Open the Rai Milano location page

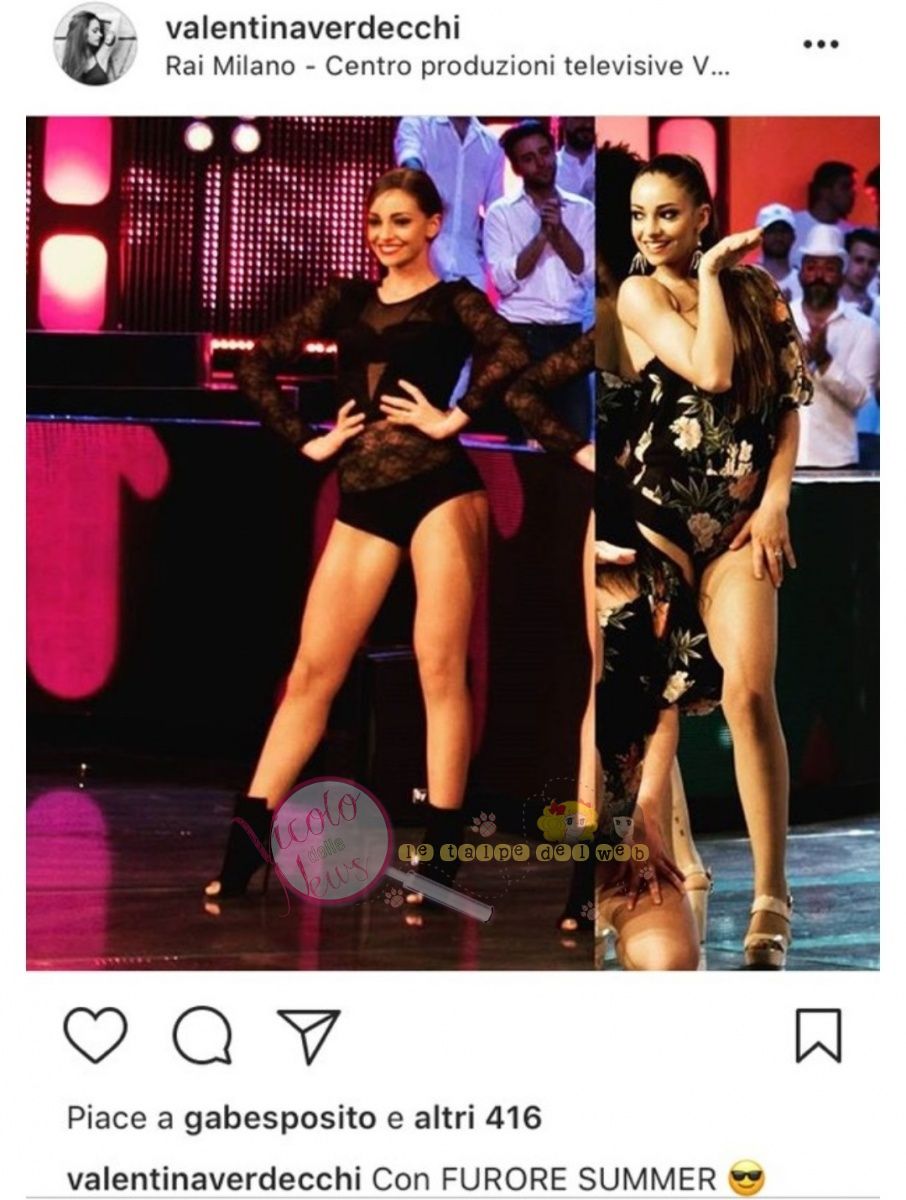tap(446, 68)
